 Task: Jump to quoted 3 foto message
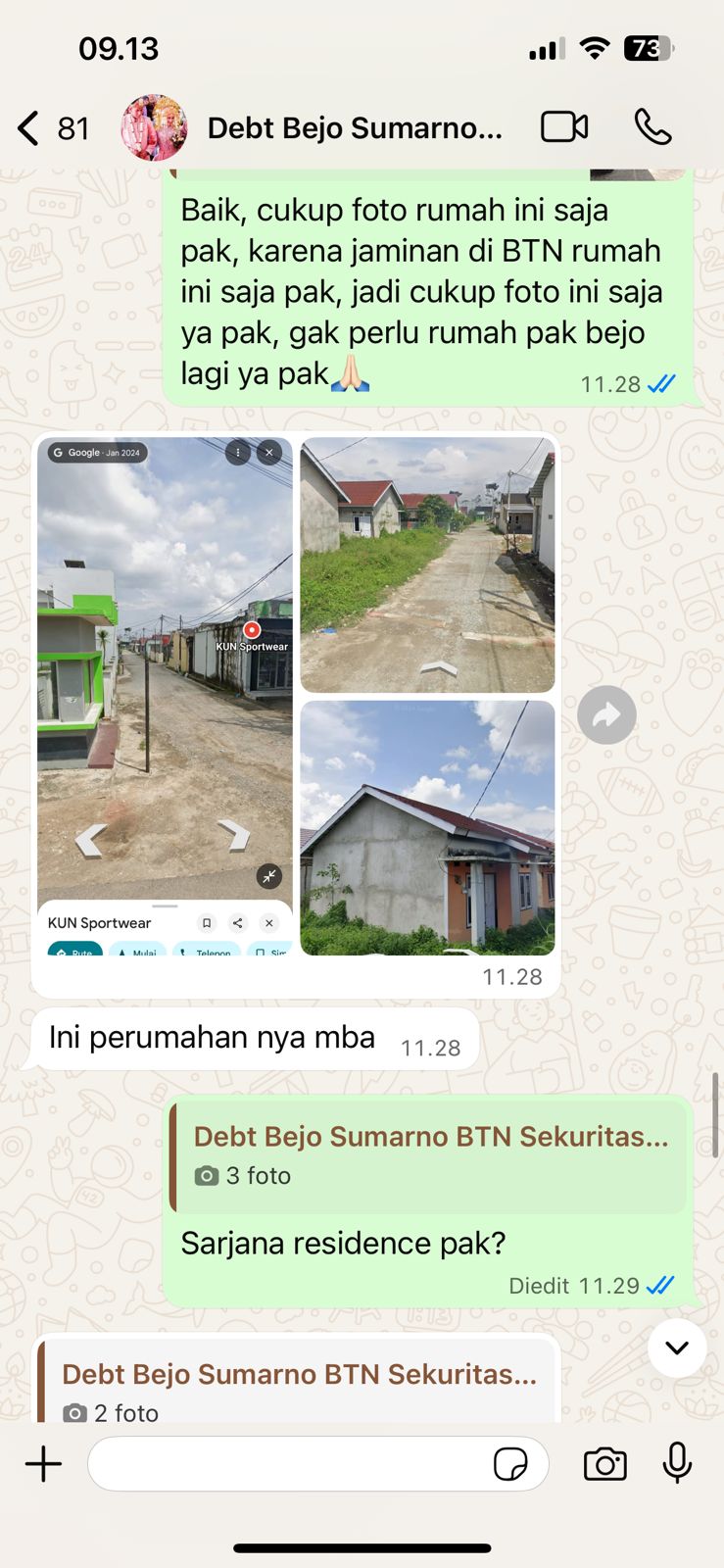[429, 1155]
